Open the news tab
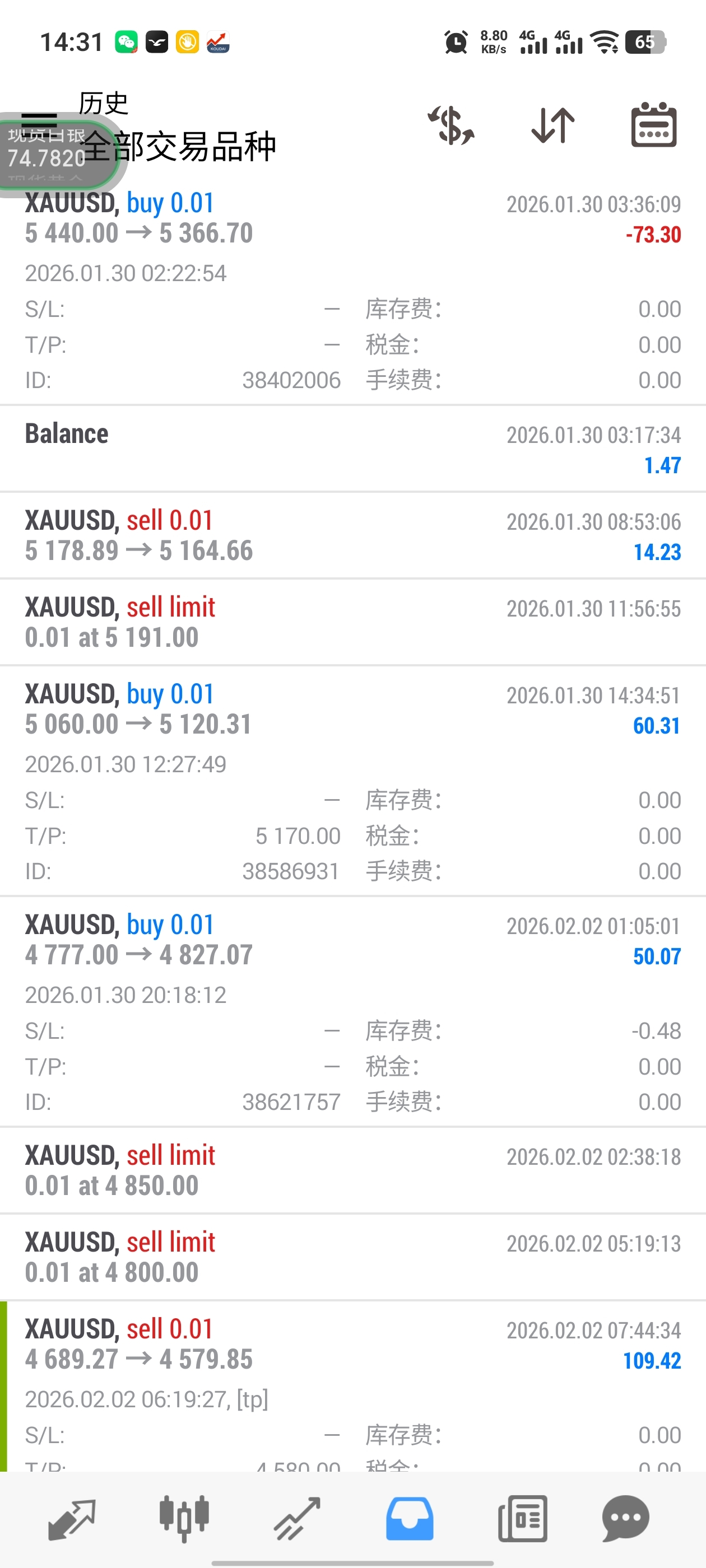Screen dimensions: 706x1568 coord(522,1518)
